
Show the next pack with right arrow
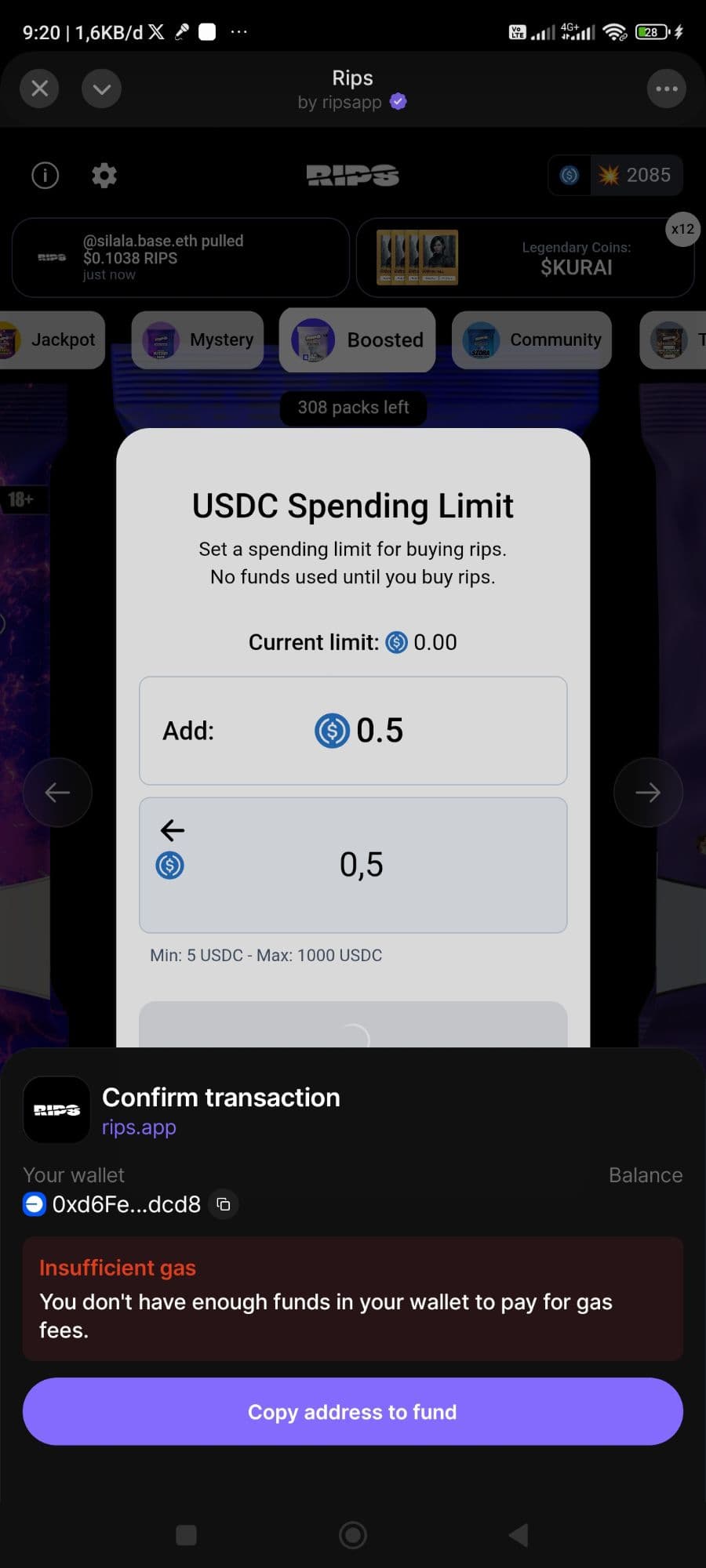tap(648, 793)
